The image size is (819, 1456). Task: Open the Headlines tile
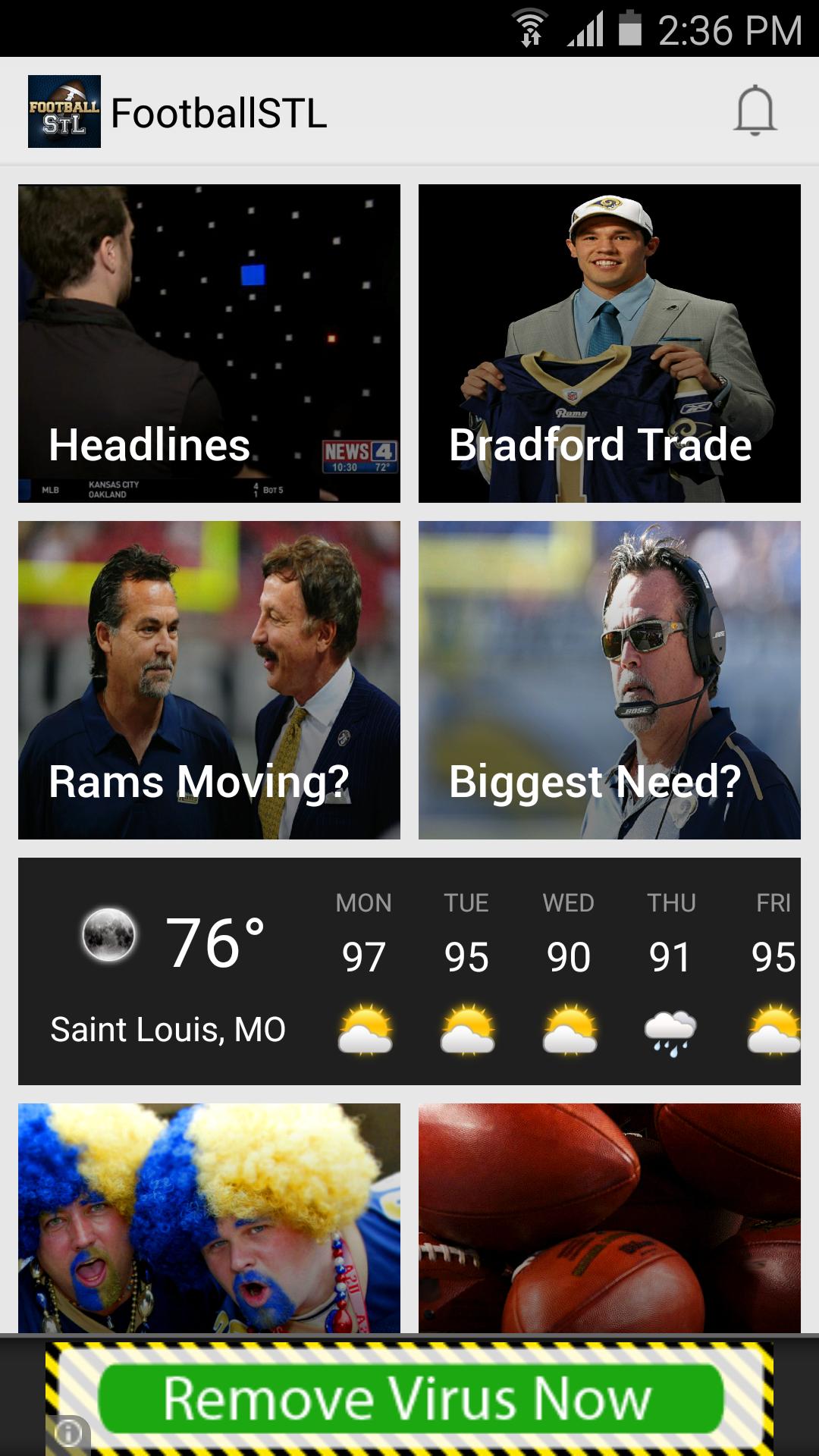coord(210,341)
